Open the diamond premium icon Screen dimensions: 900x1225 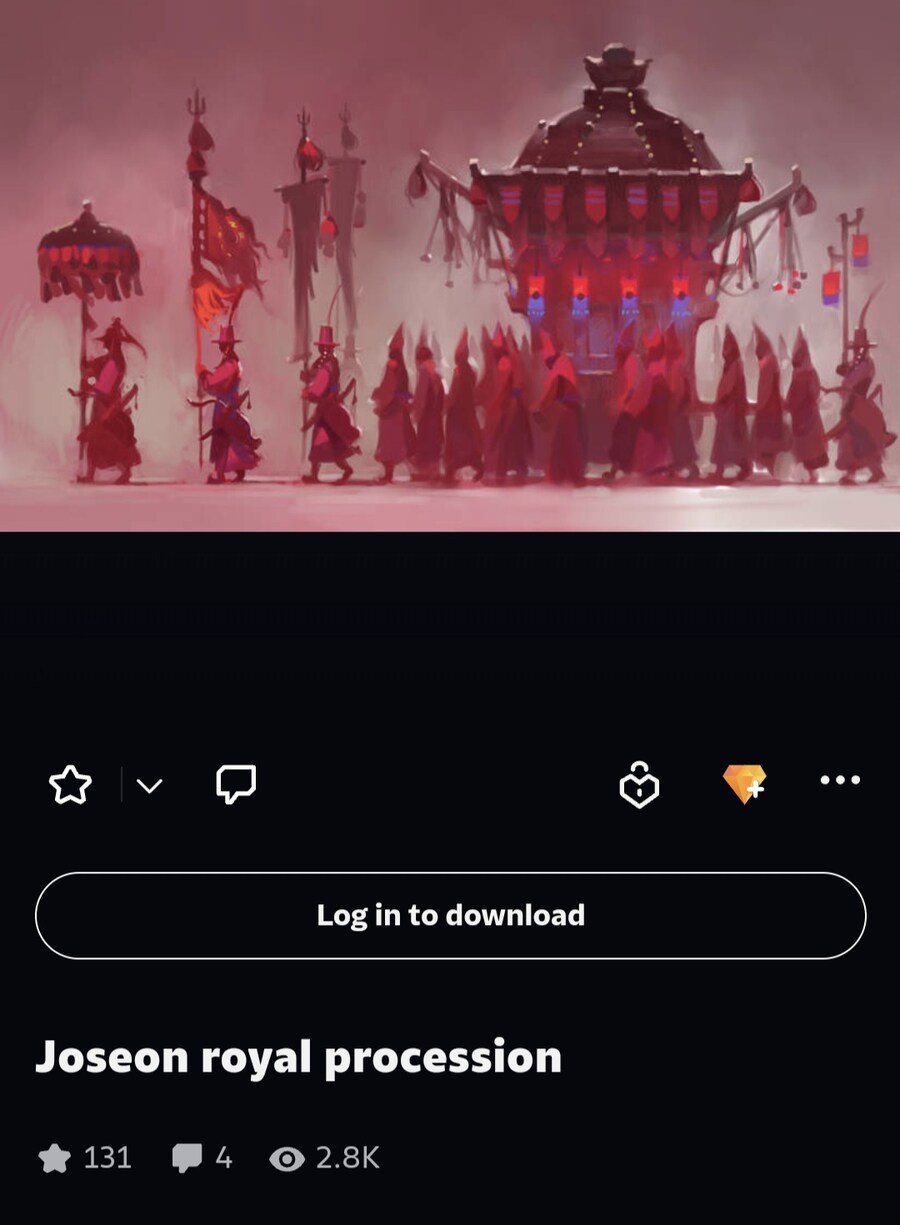point(745,785)
